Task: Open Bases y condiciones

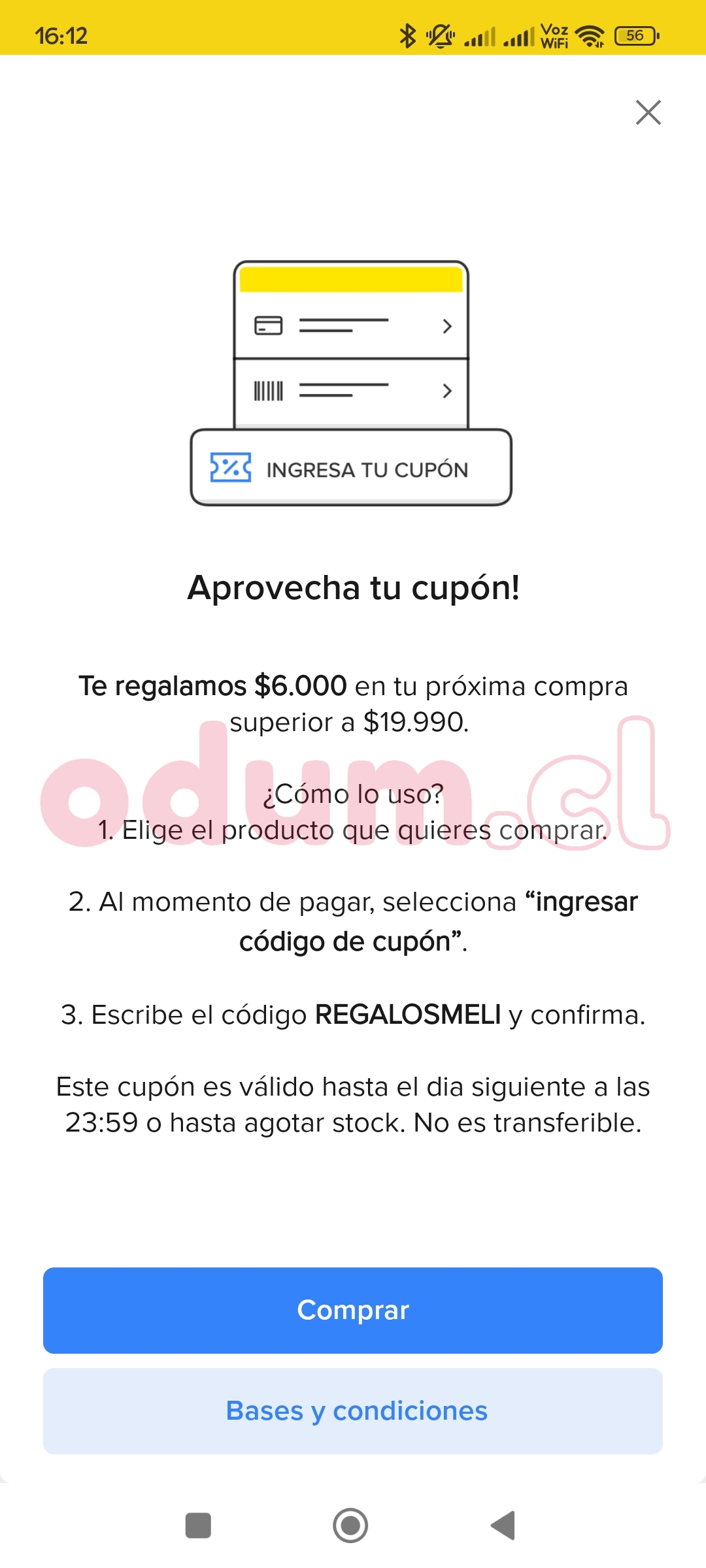Action: coord(353,1411)
